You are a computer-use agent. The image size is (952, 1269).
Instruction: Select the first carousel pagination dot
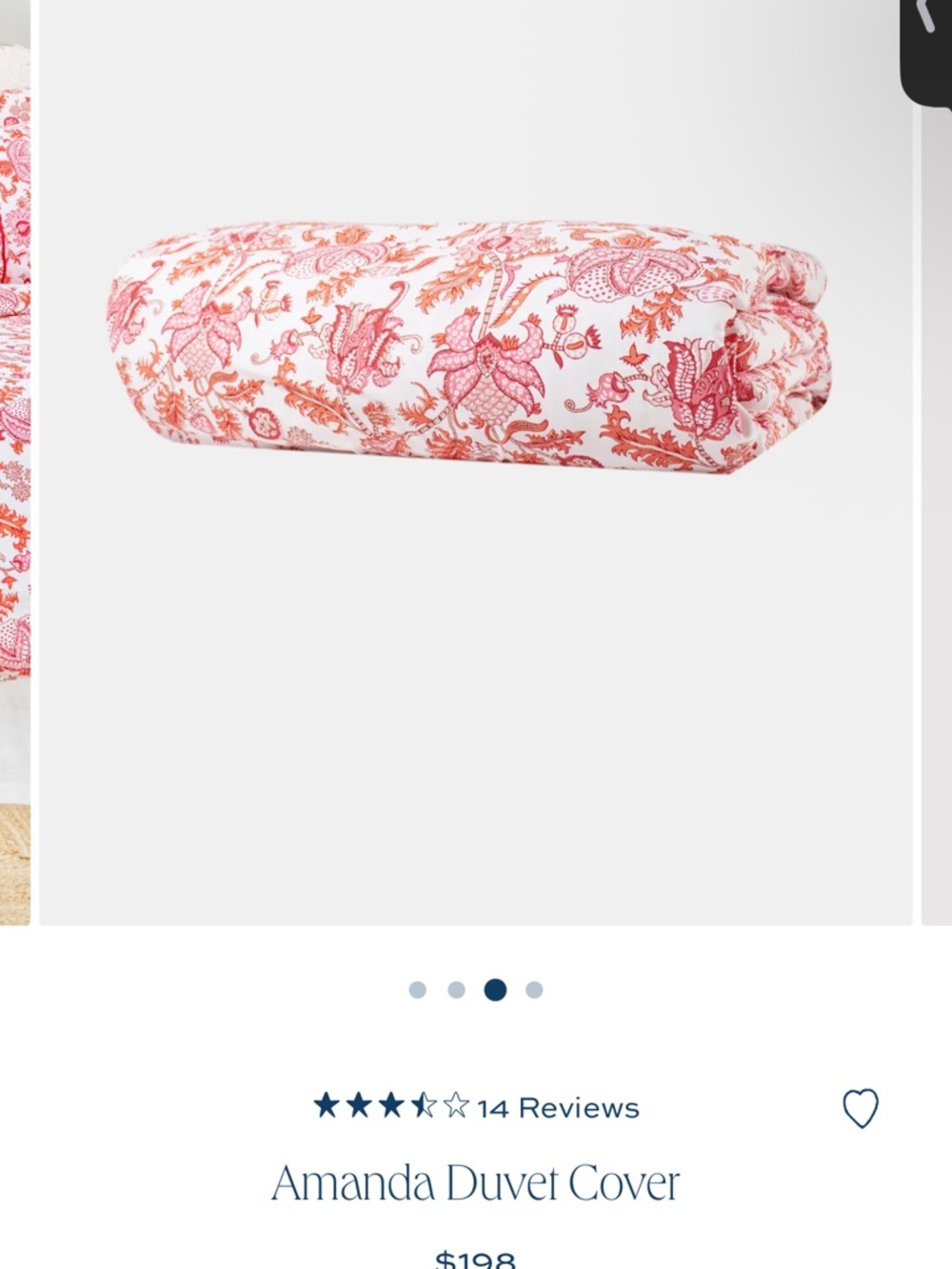click(x=416, y=990)
